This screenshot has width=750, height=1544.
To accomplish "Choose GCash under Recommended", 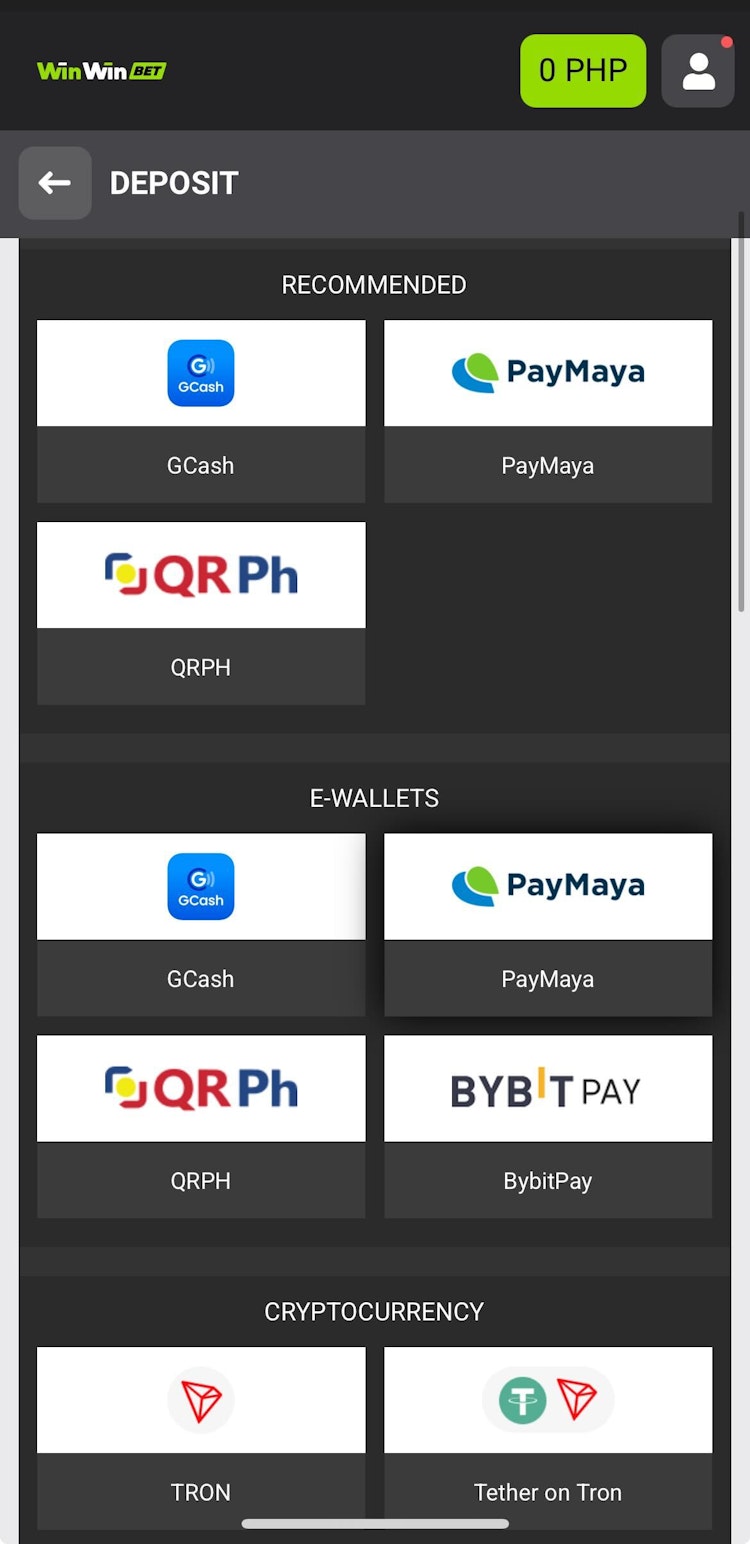I will (x=201, y=410).
